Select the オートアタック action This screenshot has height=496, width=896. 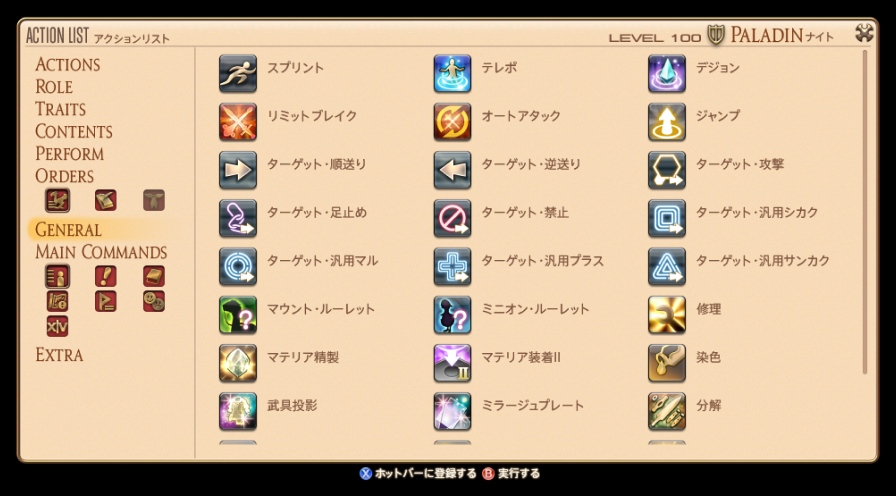click(x=452, y=122)
